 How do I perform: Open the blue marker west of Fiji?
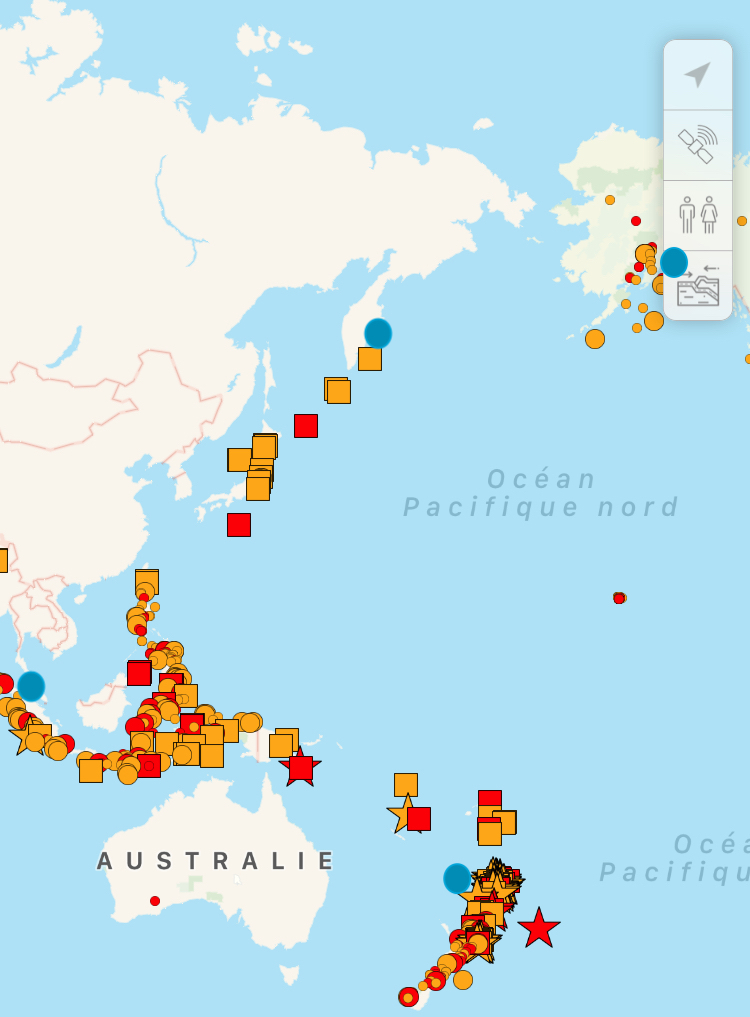pyautogui.click(x=457, y=878)
